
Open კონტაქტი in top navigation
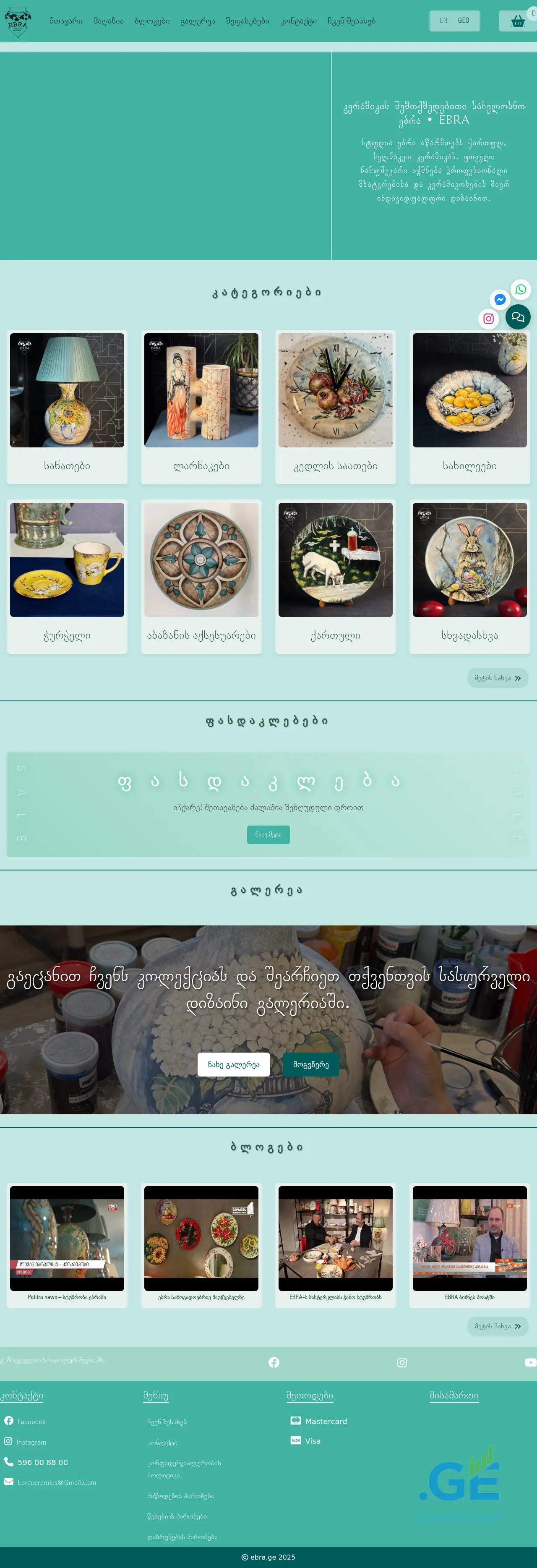(298, 21)
